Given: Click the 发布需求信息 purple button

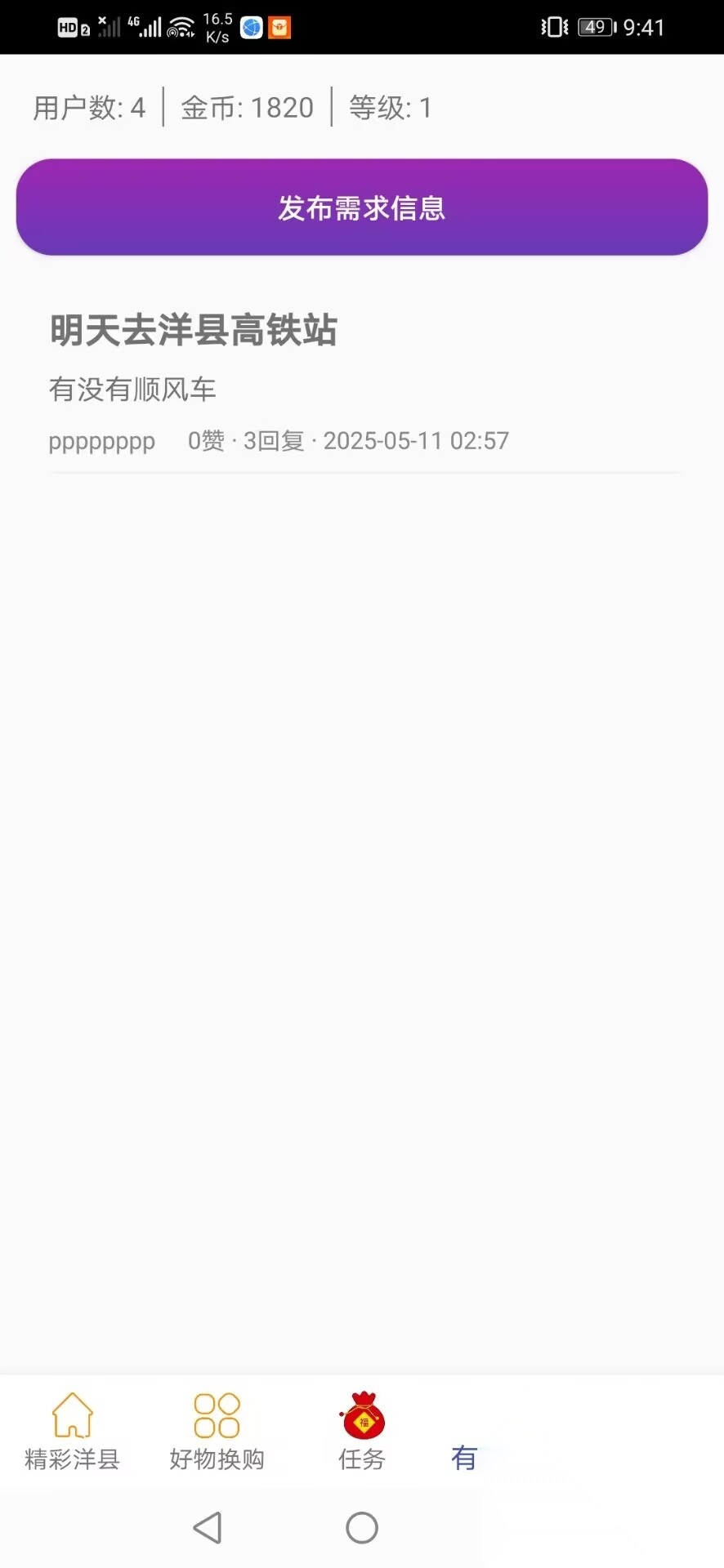Looking at the screenshot, I should 362,207.
